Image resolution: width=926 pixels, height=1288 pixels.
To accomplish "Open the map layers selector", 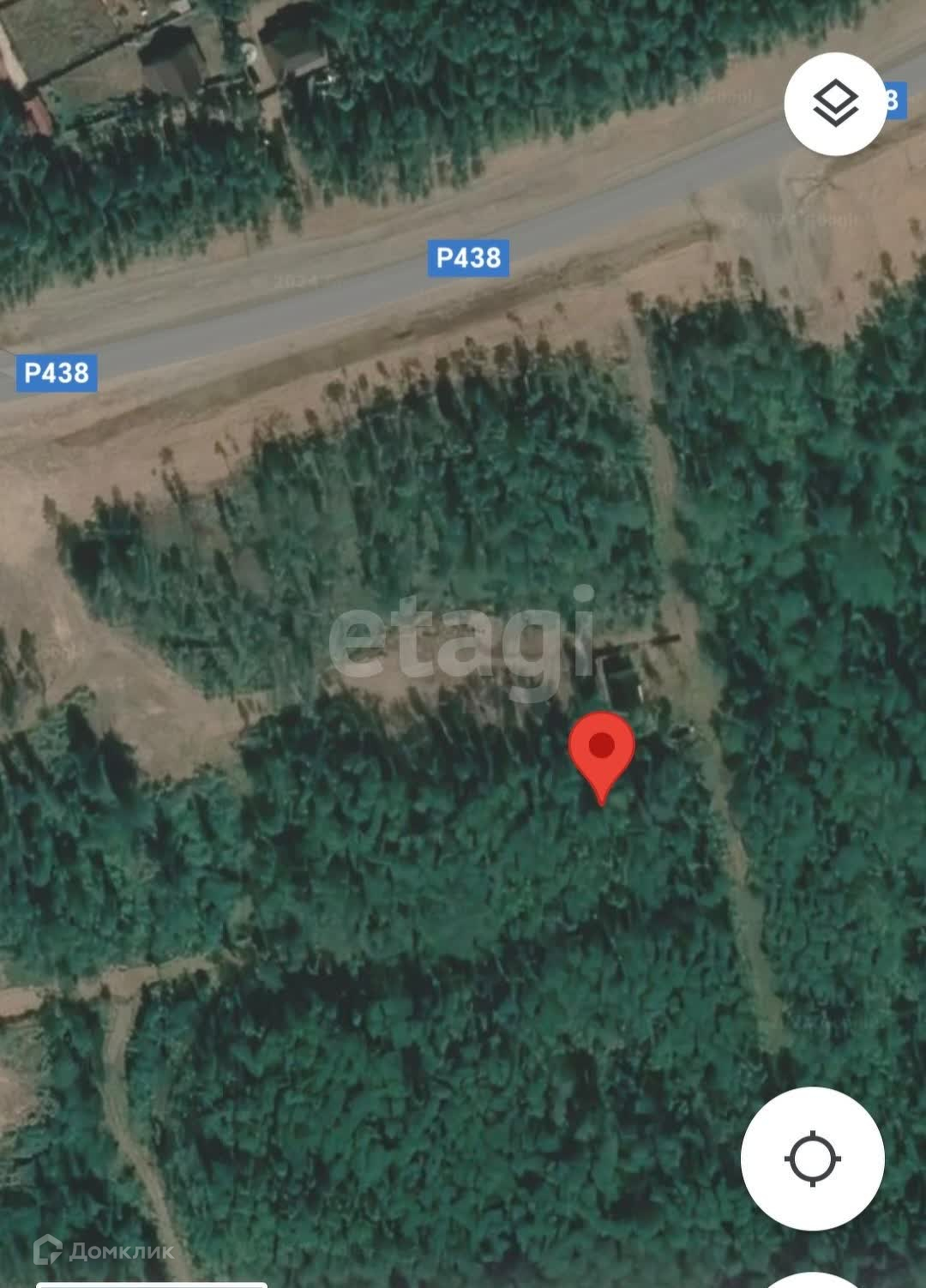I will [835, 105].
